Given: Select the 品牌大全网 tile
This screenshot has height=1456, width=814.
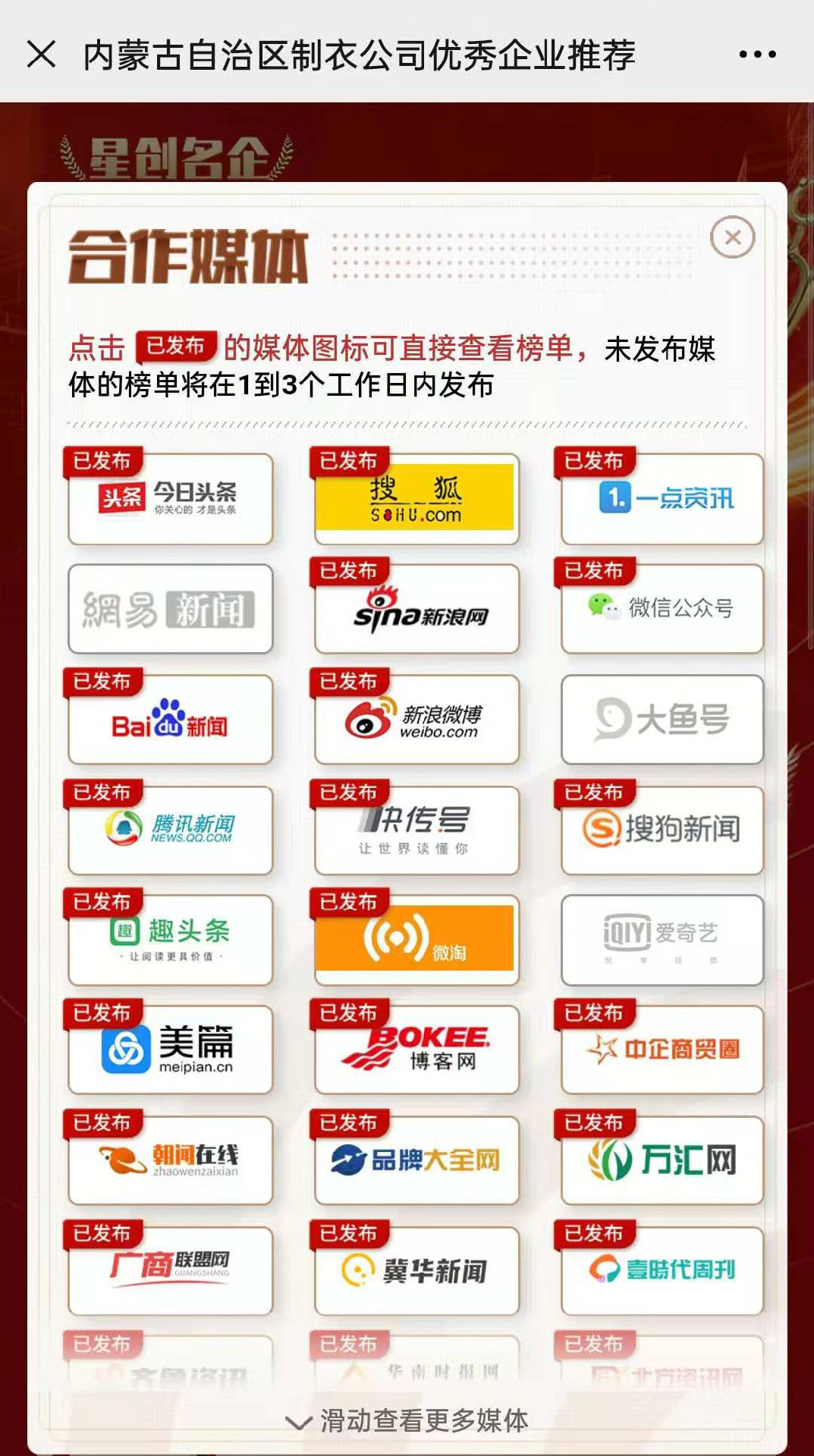Looking at the screenshot, I should (416, 1161).
